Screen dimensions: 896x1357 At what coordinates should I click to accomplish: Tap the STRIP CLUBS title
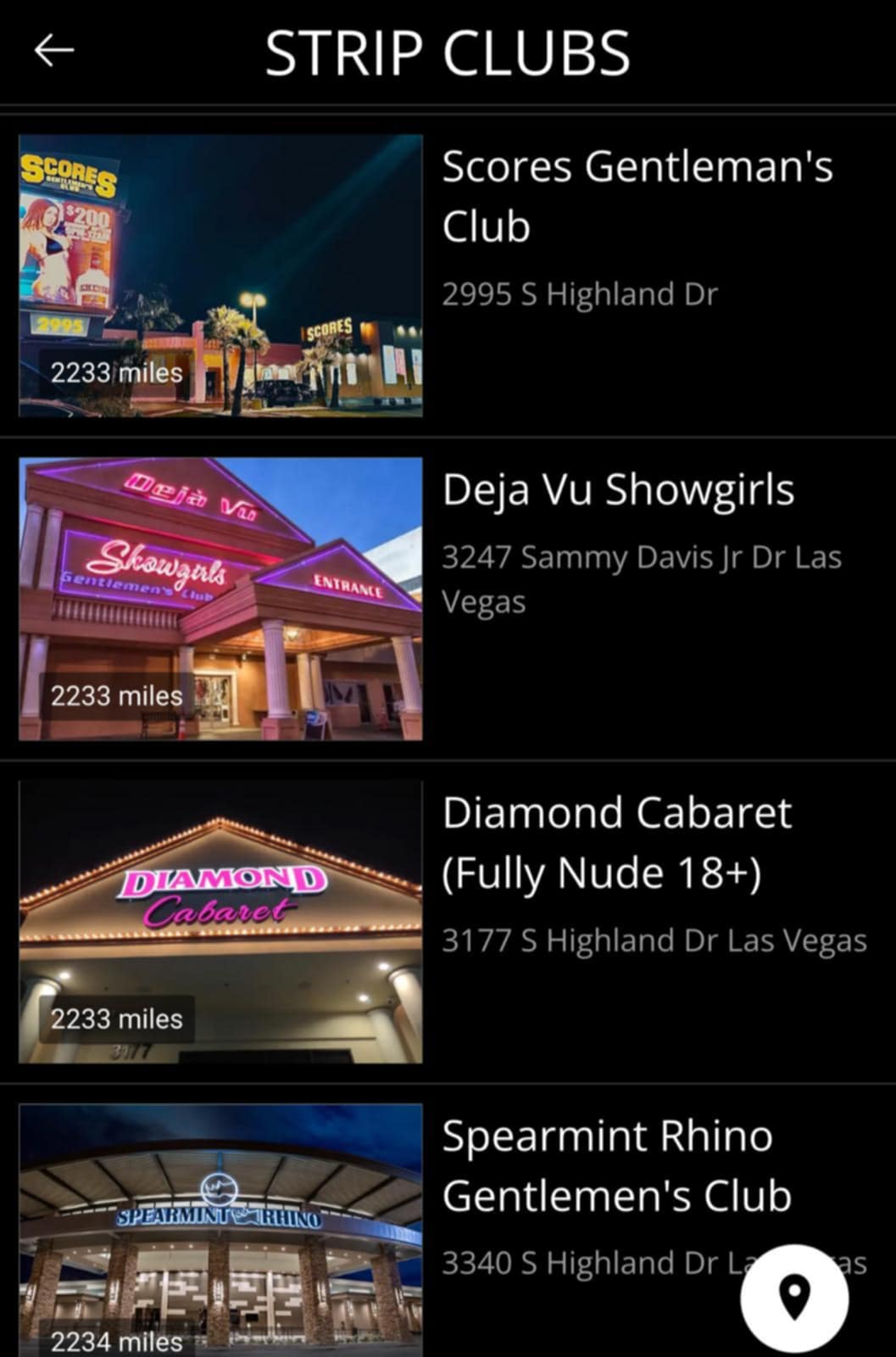pos(448,53)
